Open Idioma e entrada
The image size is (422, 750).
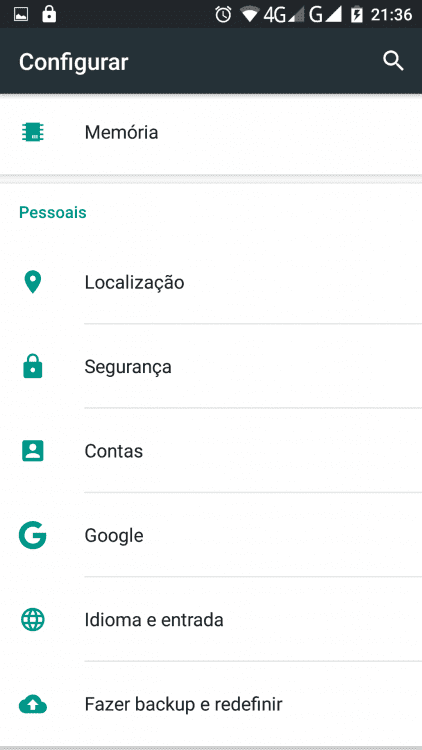tap(211, 619)
